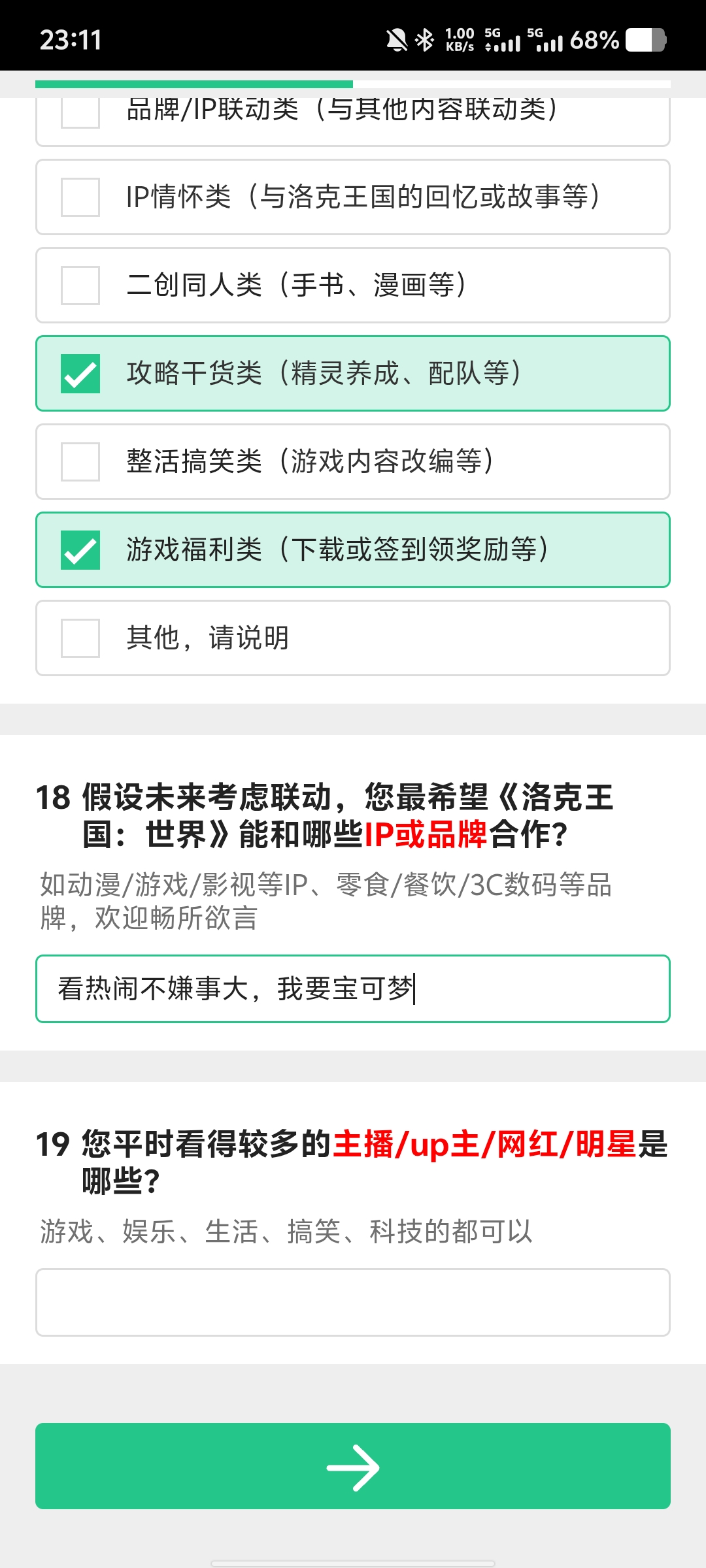
Task: Choose the 其他，请说明 option
Action: 80,638
